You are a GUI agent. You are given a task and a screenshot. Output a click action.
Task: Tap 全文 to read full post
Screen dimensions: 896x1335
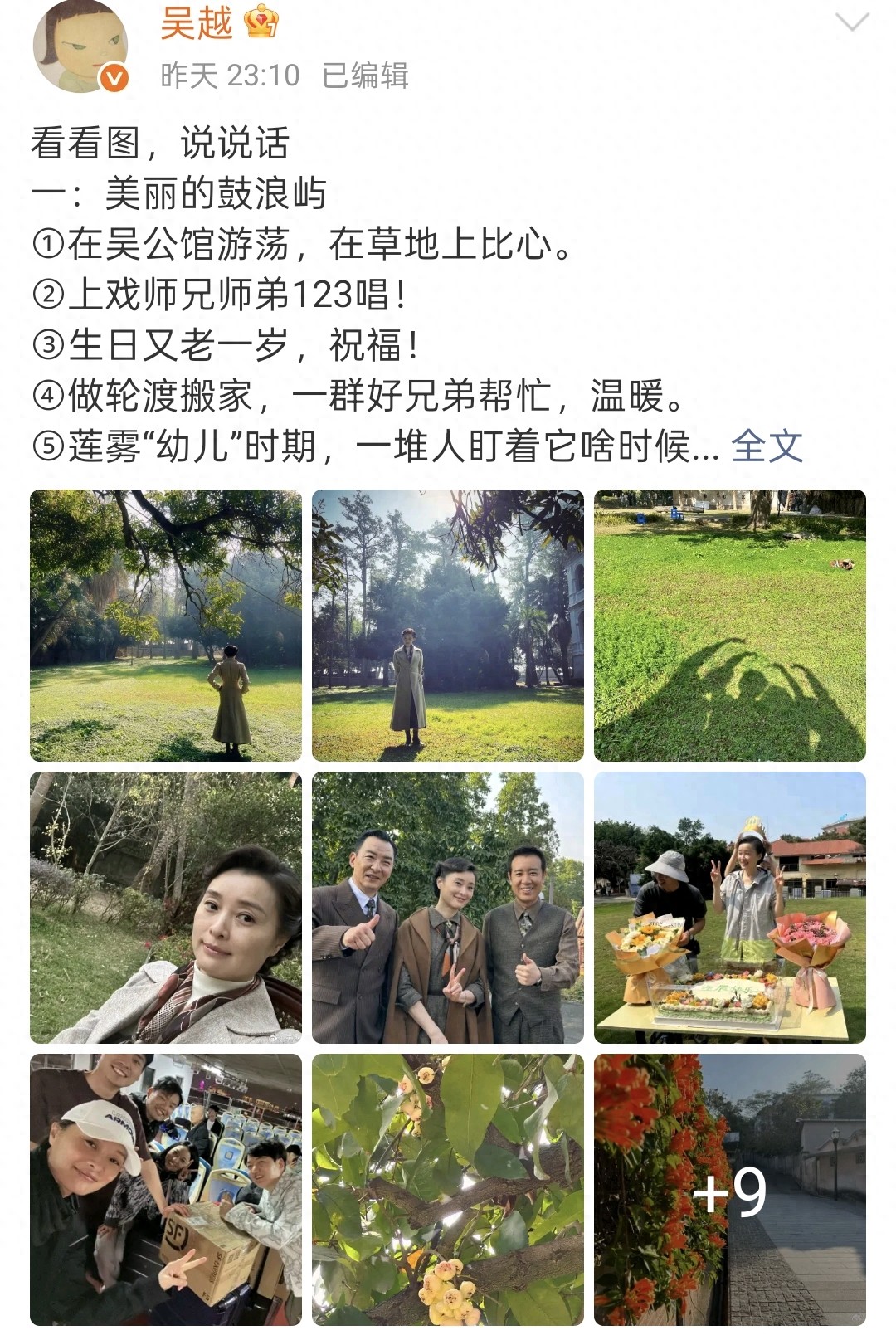(767, 446)
